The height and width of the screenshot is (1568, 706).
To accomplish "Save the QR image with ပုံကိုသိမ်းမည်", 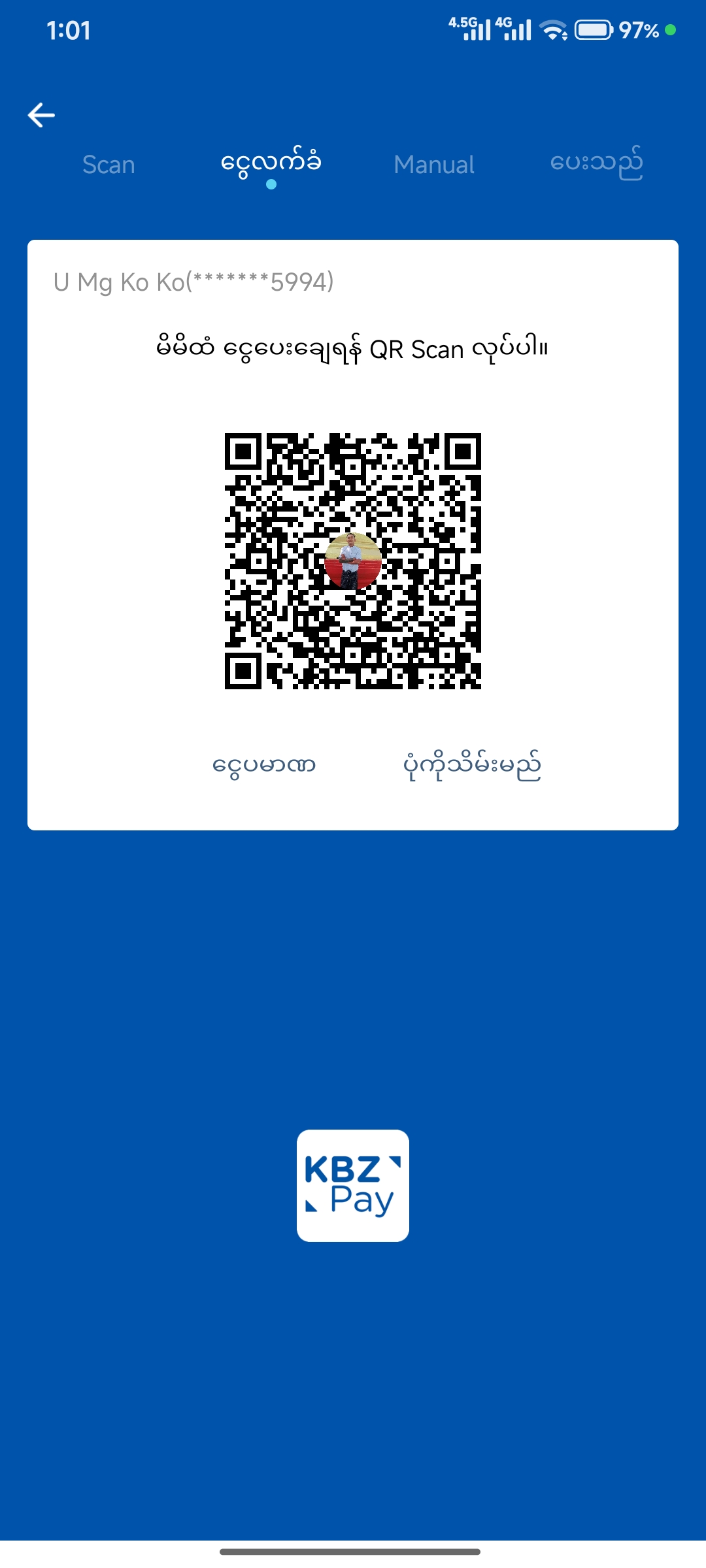I will [472, 765].
